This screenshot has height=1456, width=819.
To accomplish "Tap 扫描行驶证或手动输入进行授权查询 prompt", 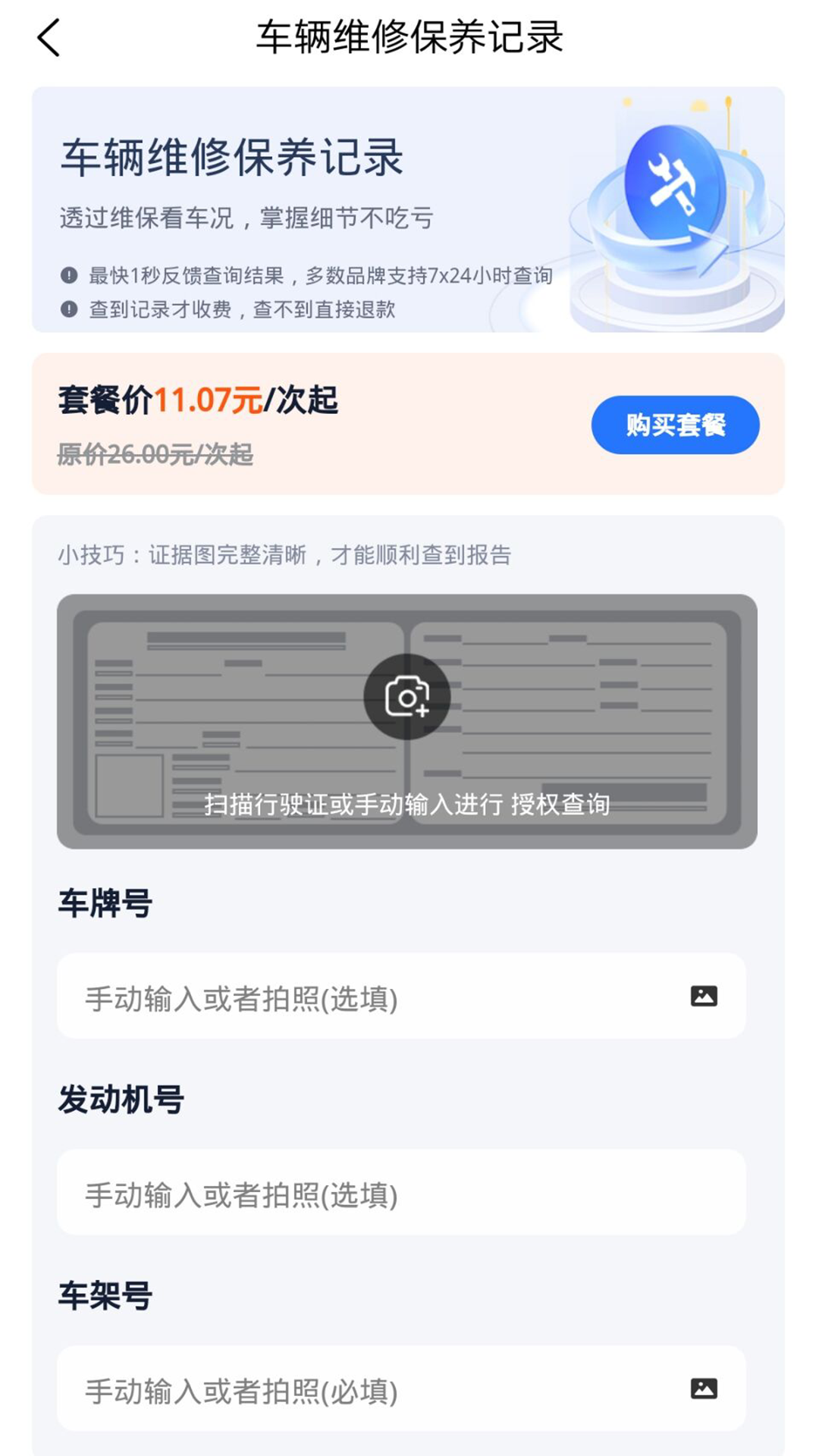I will click(x=407, y=807).
